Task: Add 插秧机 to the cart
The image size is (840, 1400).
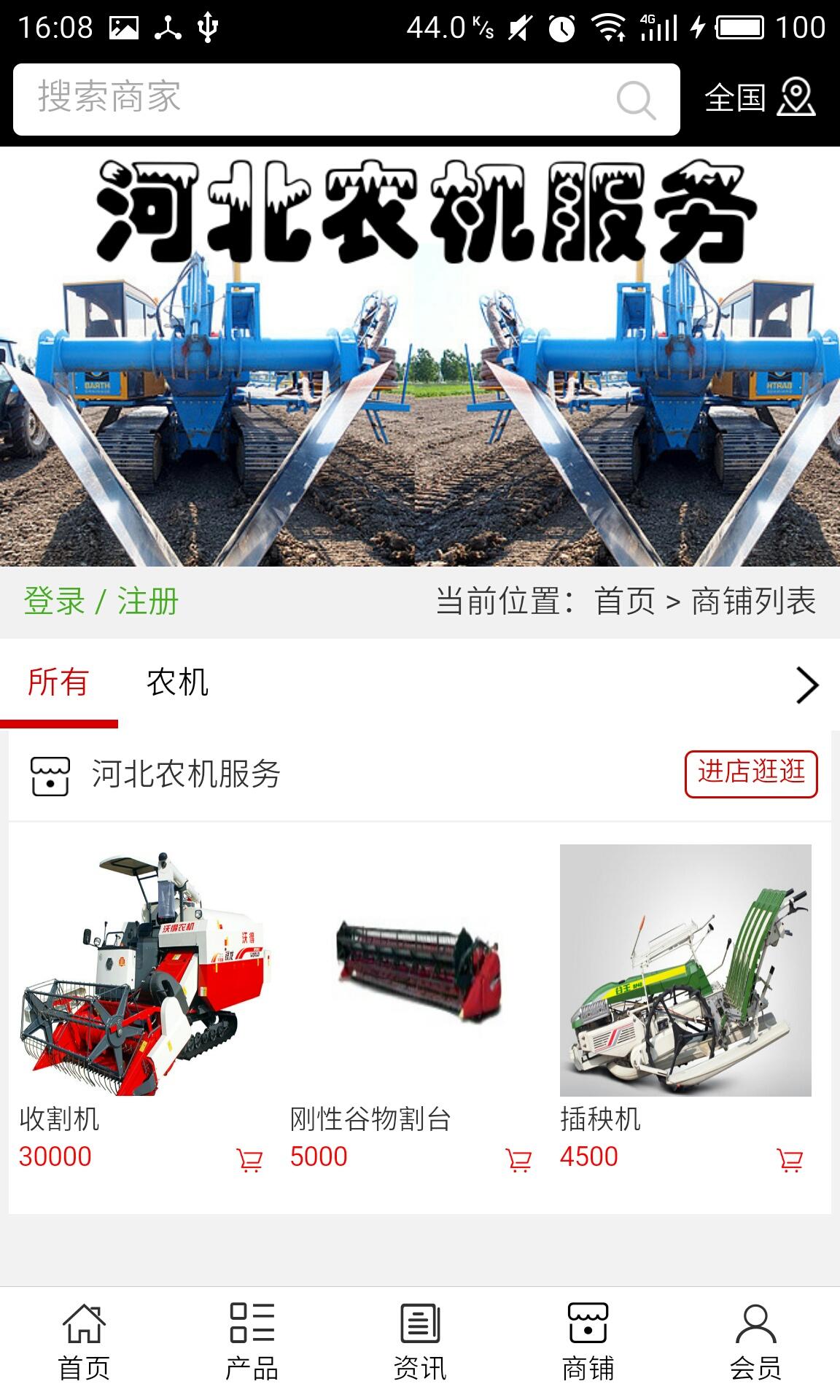Action: 790,1159
